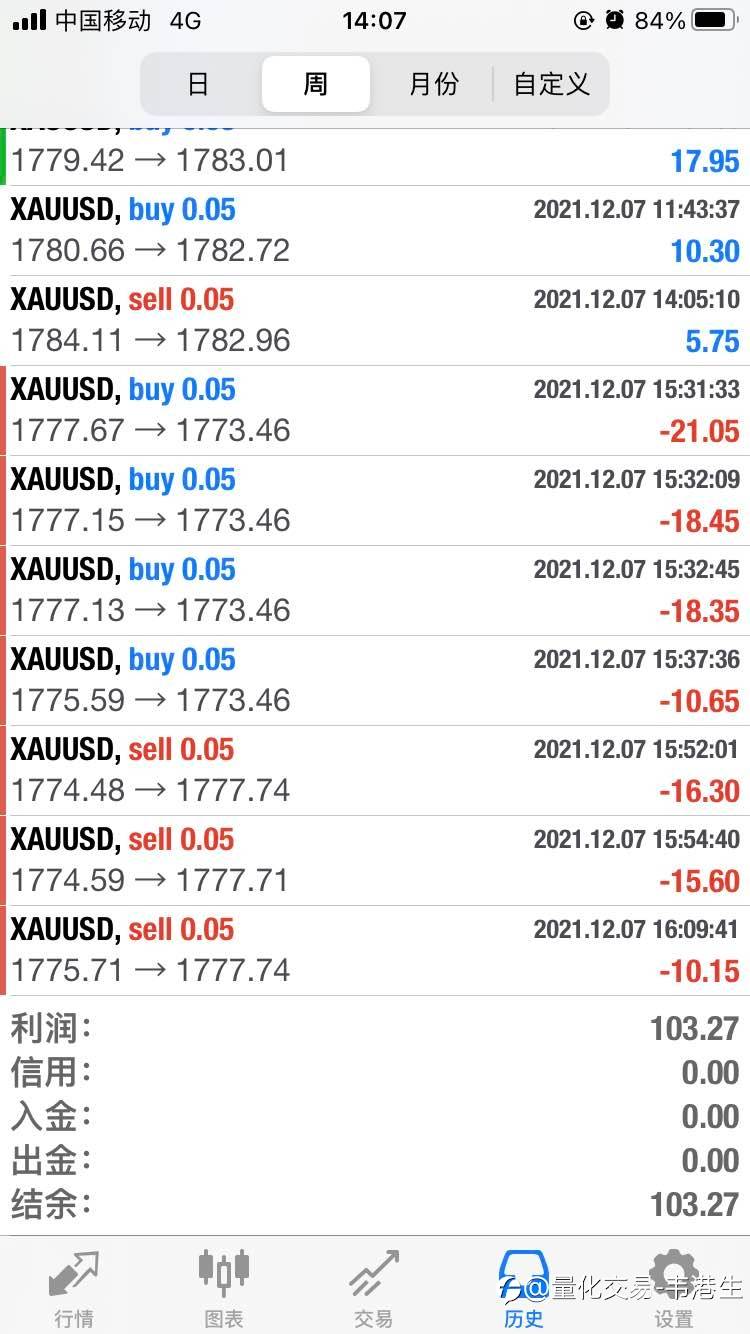Open the sell trade closed with 5.75 profit
Viewport: 750px width, 1334px height.
pos(375,321)
